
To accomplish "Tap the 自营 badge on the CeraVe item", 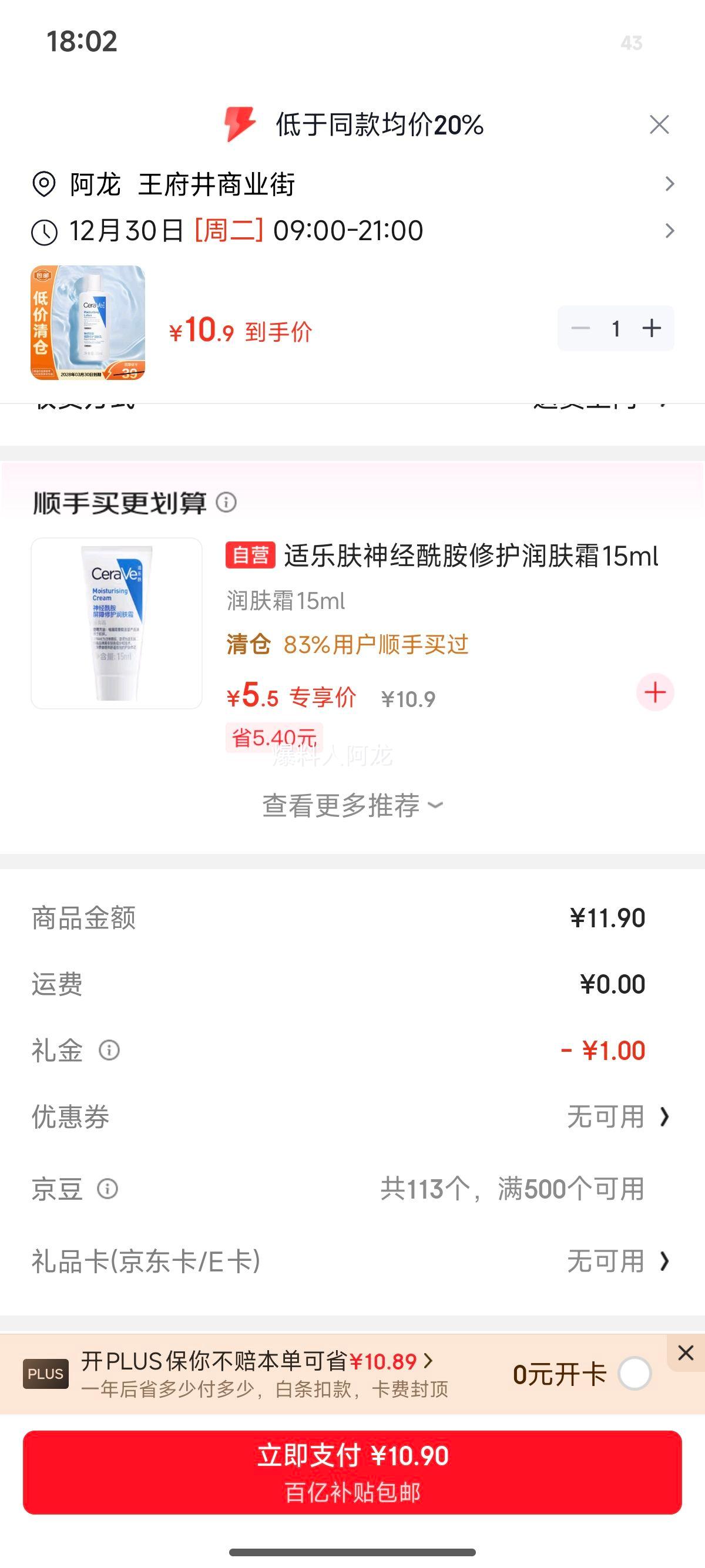I will coord(250,556).
